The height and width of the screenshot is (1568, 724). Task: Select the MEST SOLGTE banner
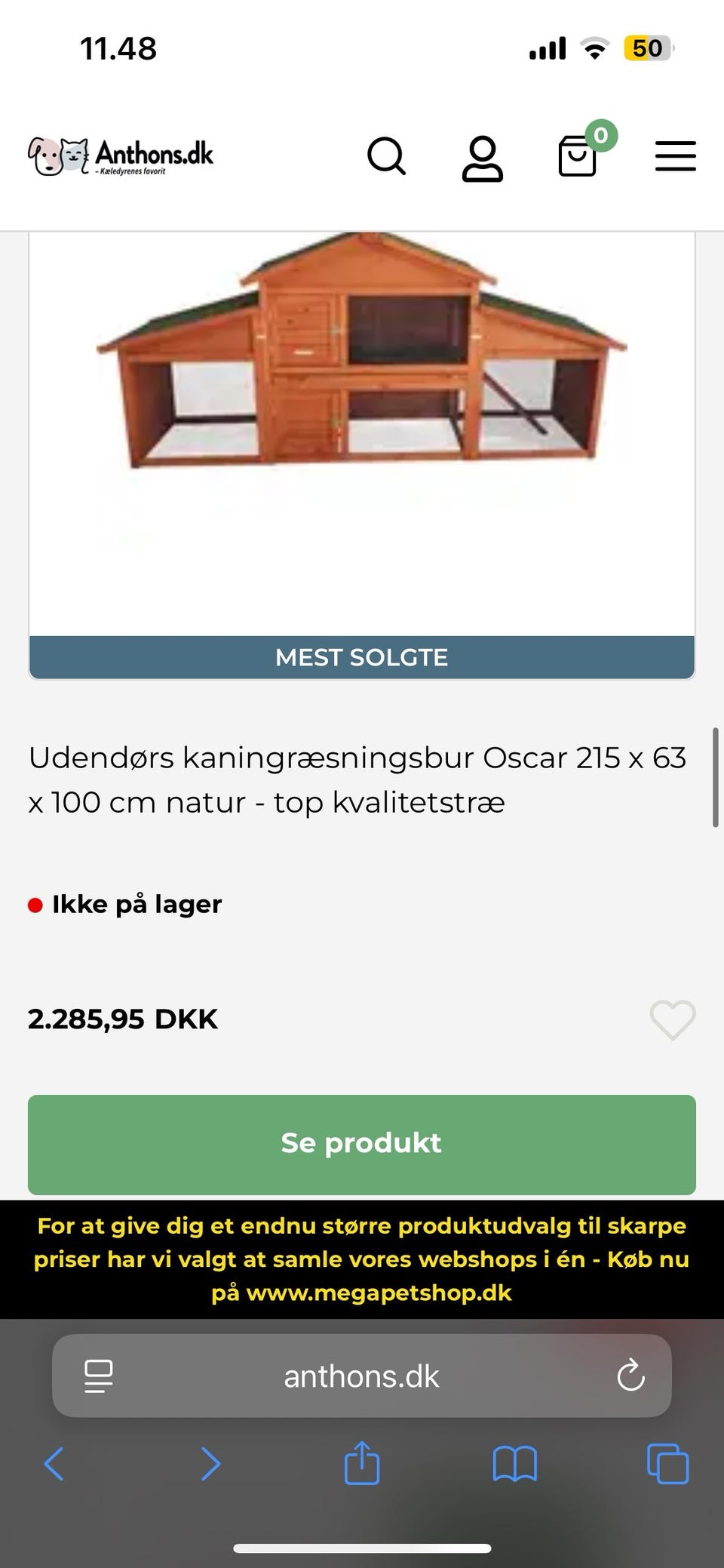(x=361, y=657)
